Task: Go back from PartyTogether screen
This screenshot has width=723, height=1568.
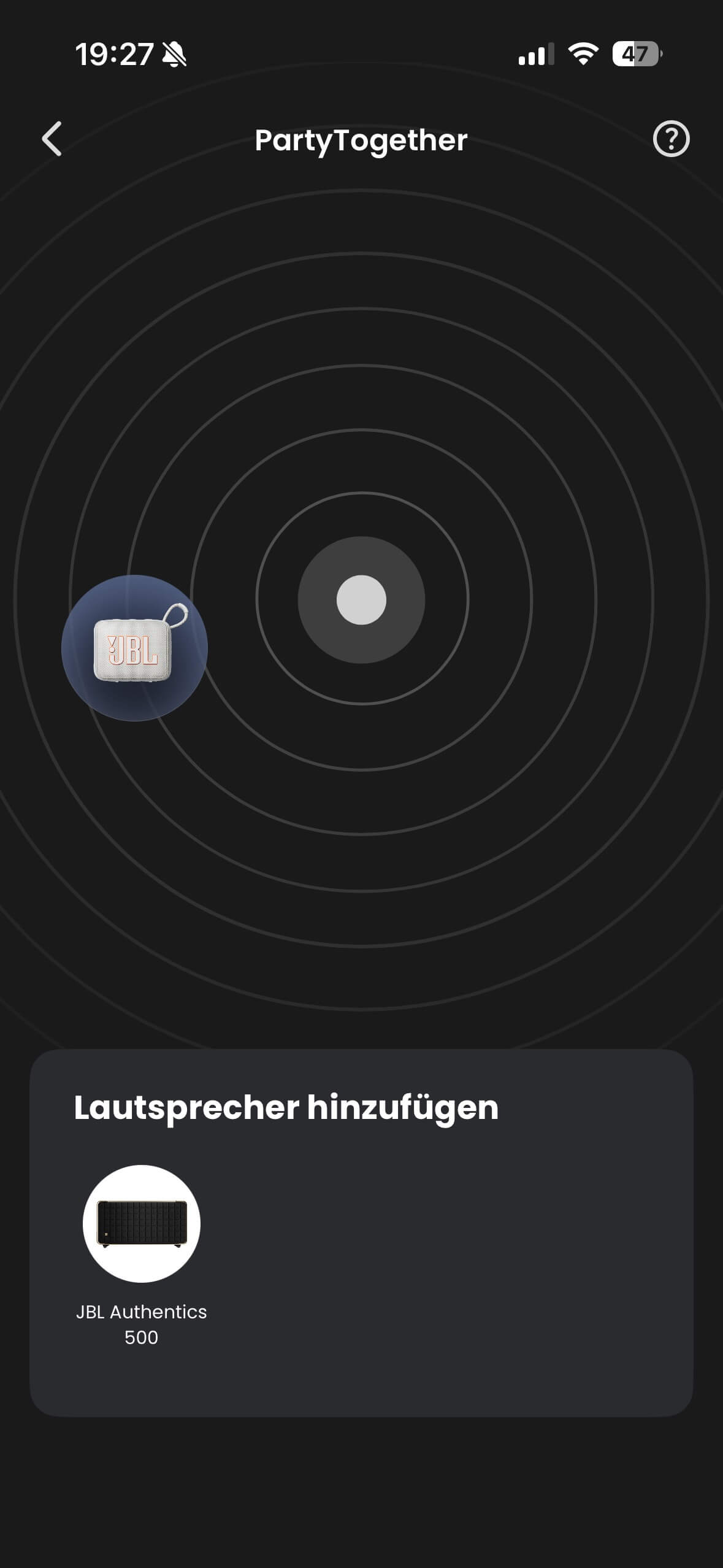Action: click(x=52, y=139)
